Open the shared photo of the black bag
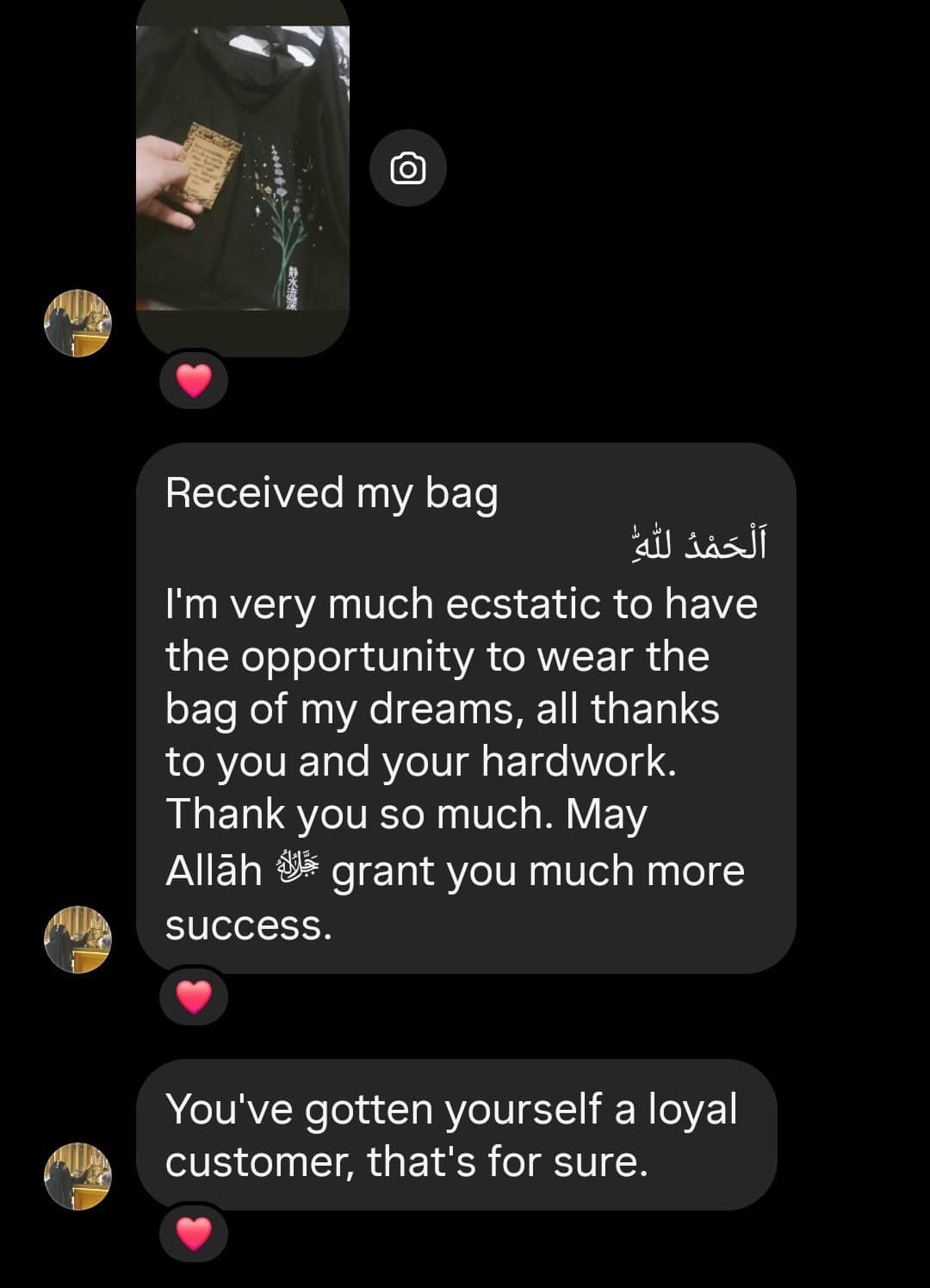930x1288 pixels. [x=243, y=172]
